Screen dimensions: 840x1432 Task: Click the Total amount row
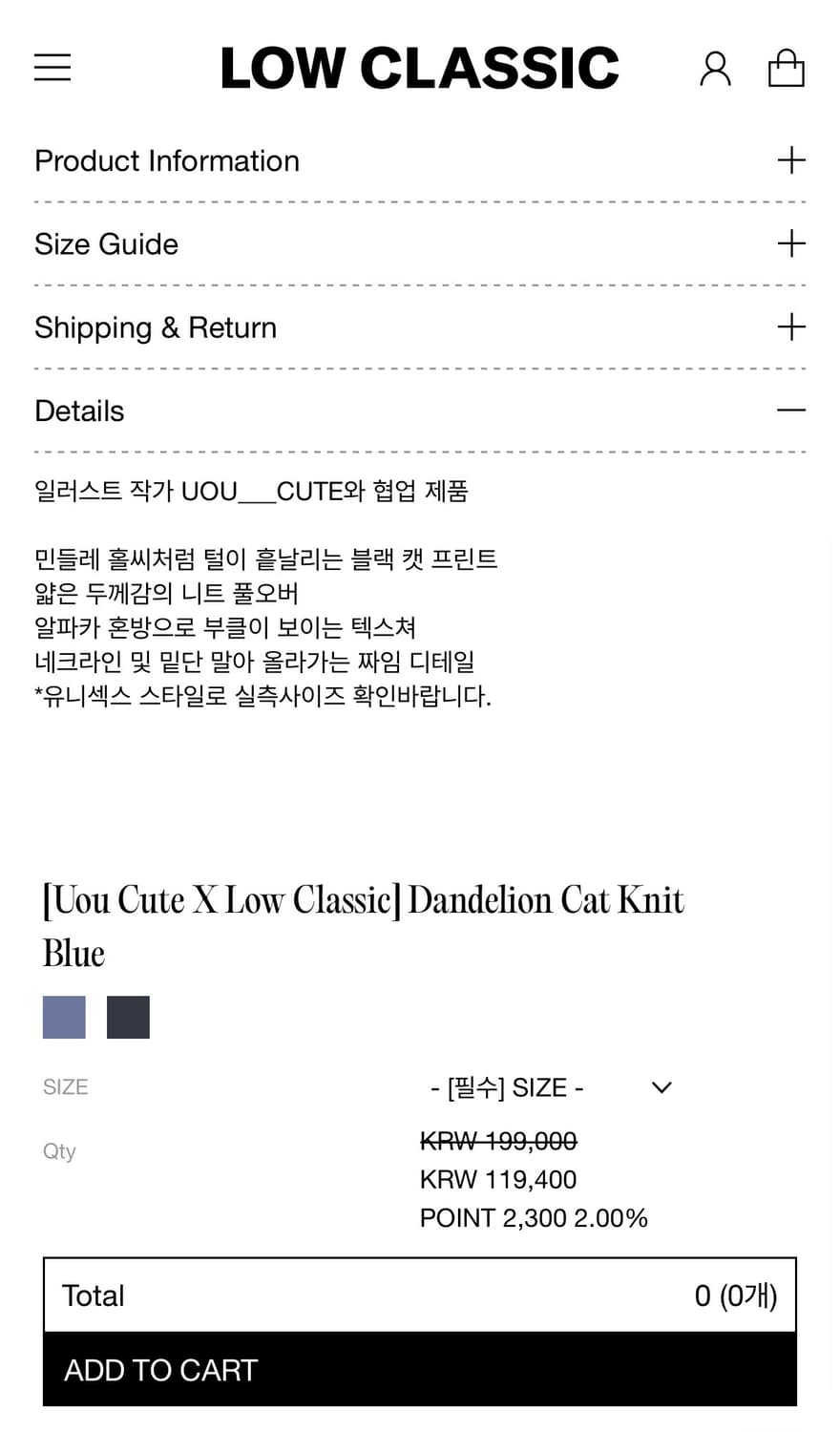[420, 1295]
